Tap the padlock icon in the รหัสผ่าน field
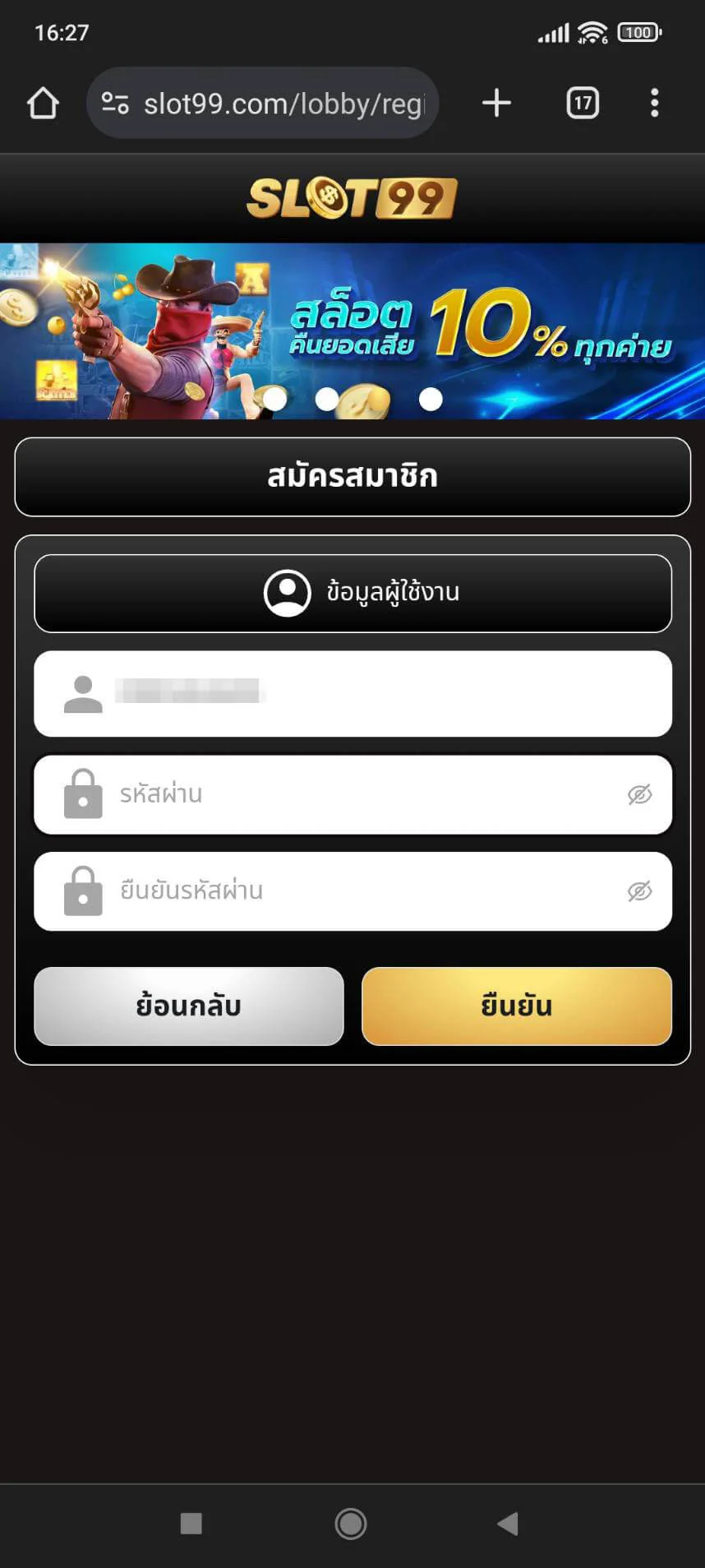The width and height of the screenshot is (705, 1568). (81, 794)
